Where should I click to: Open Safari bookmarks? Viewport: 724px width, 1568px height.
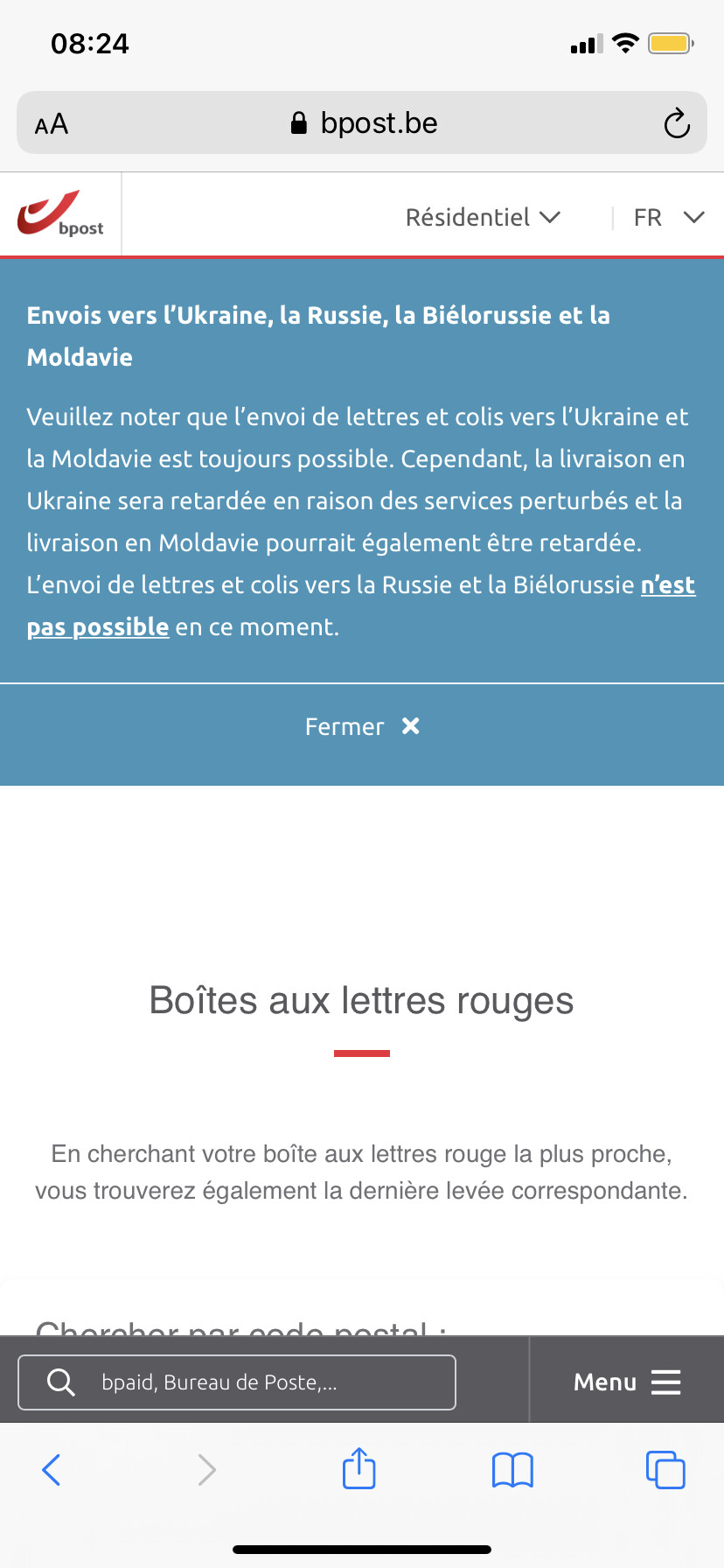[x=512, y=1469]
